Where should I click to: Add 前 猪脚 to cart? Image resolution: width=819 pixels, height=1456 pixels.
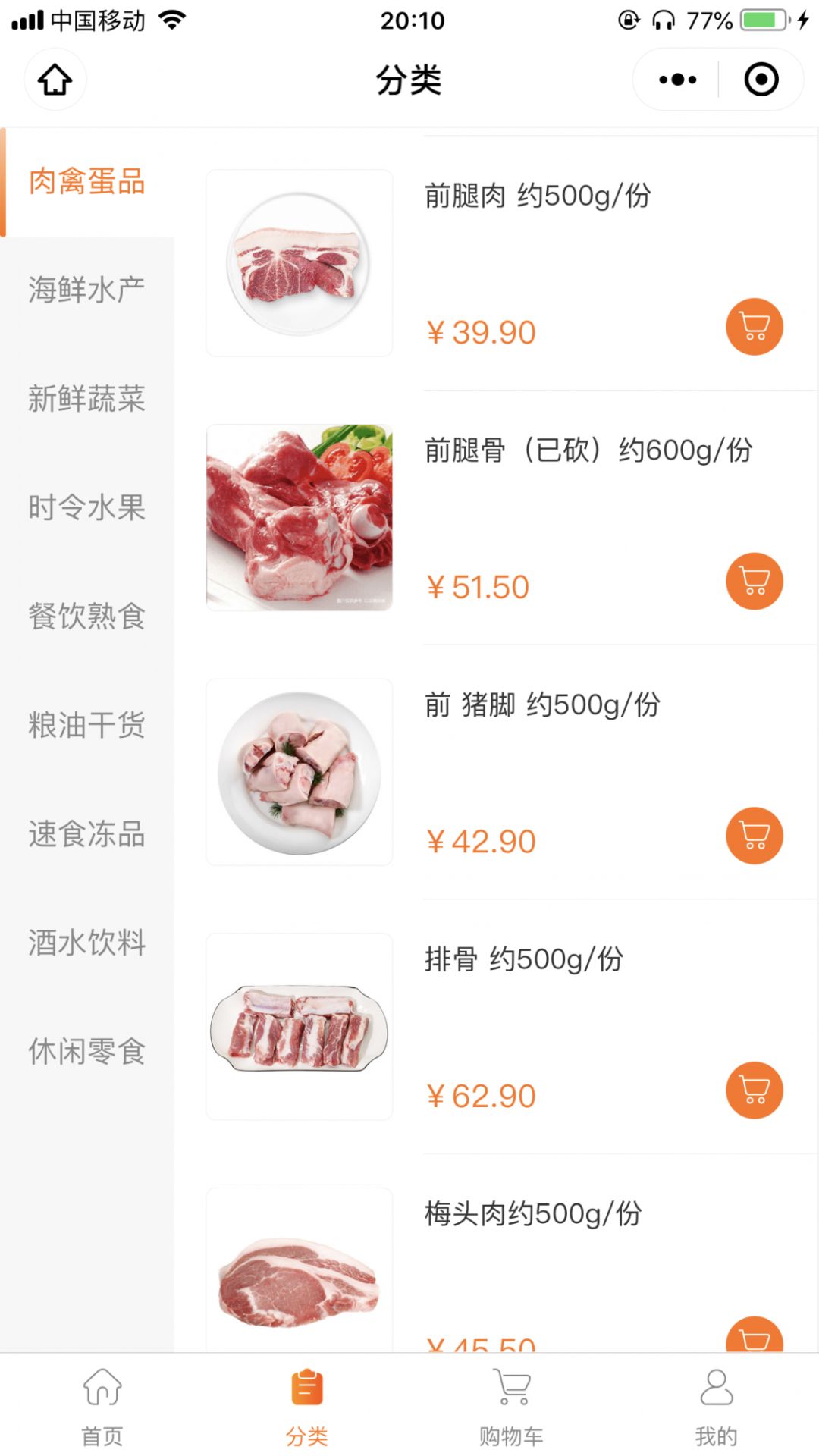(x=754, y=836)
